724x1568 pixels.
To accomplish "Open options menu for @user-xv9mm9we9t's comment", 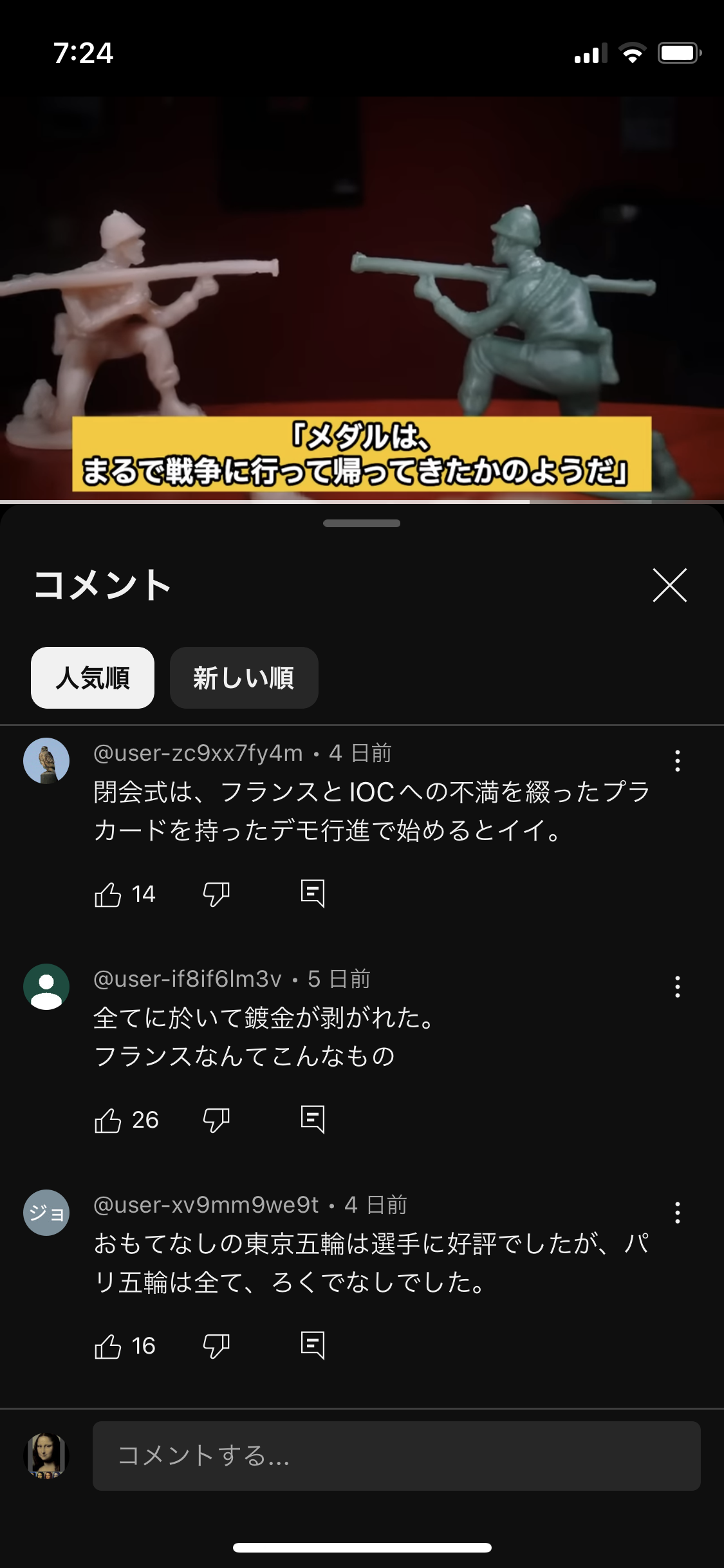I will tap(677, 1213).
